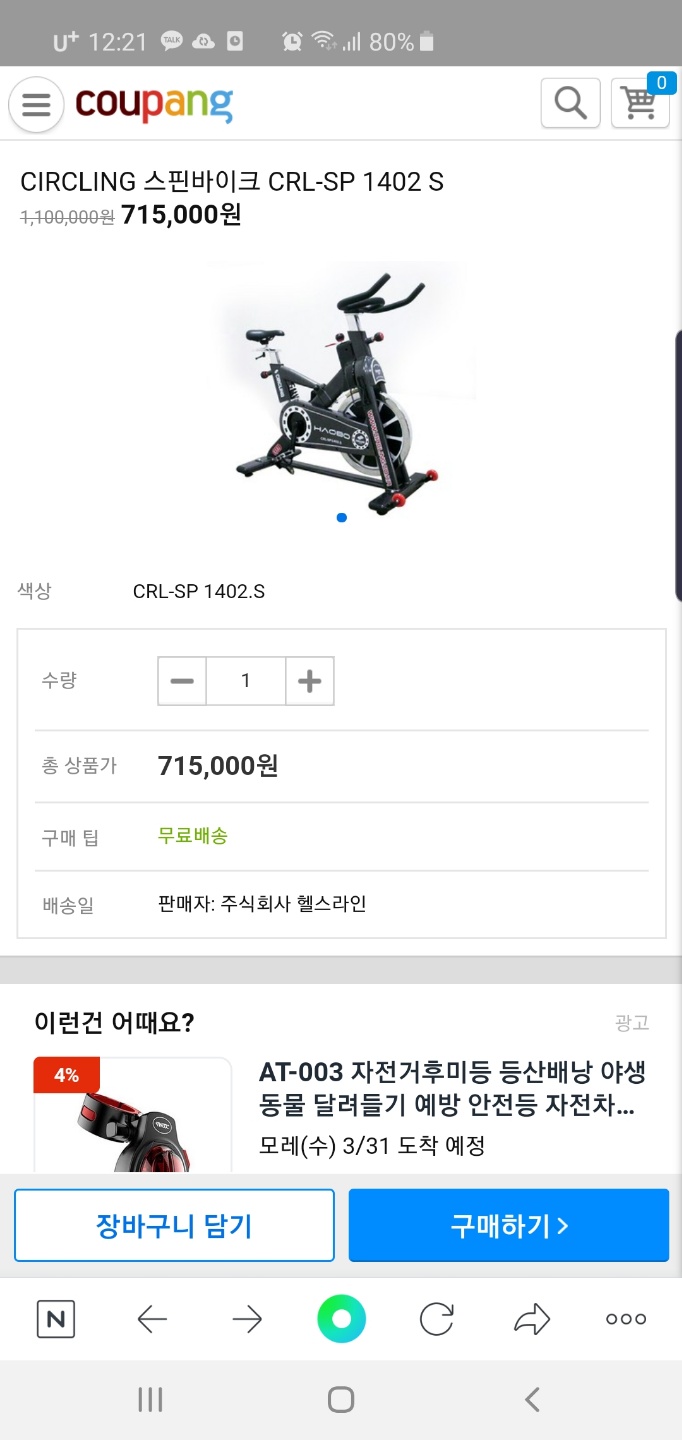
Task: Tap the system home button
Action: (x=341, y=1400)
